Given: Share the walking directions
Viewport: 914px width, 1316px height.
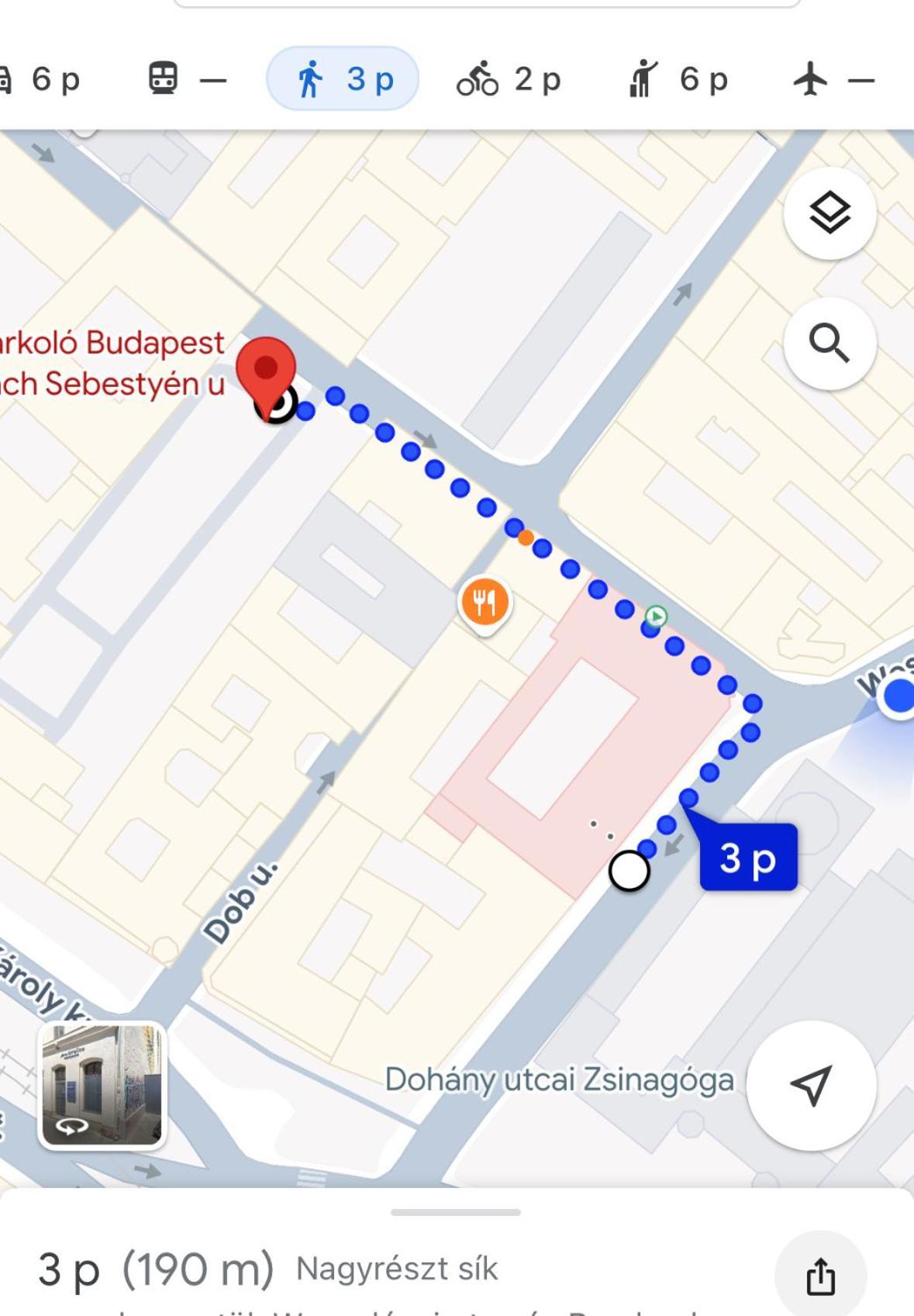Looking at the screenshot, I should [x=820, y=1276].
